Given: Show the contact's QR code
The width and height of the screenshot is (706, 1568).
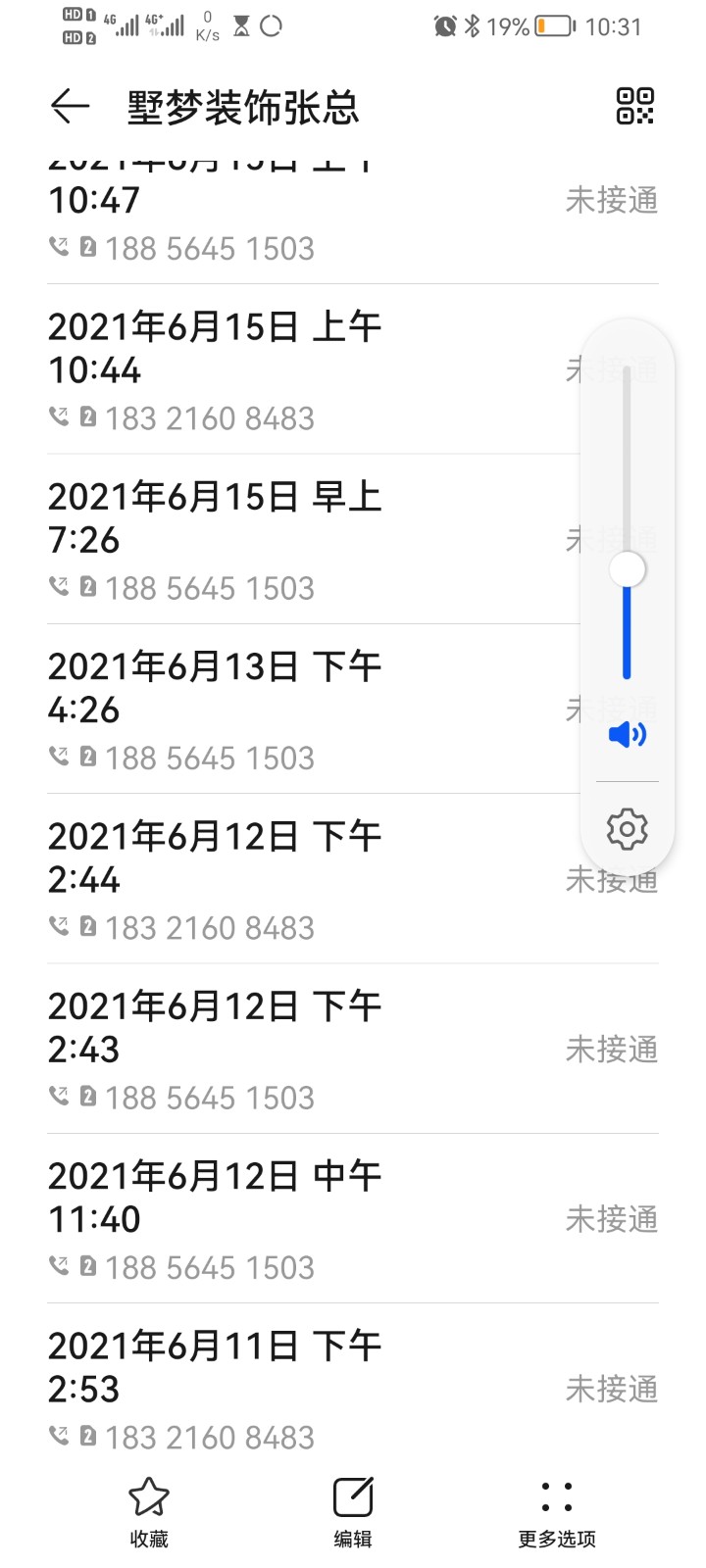Looking at the screenshot, I should [x=634, y=106].
